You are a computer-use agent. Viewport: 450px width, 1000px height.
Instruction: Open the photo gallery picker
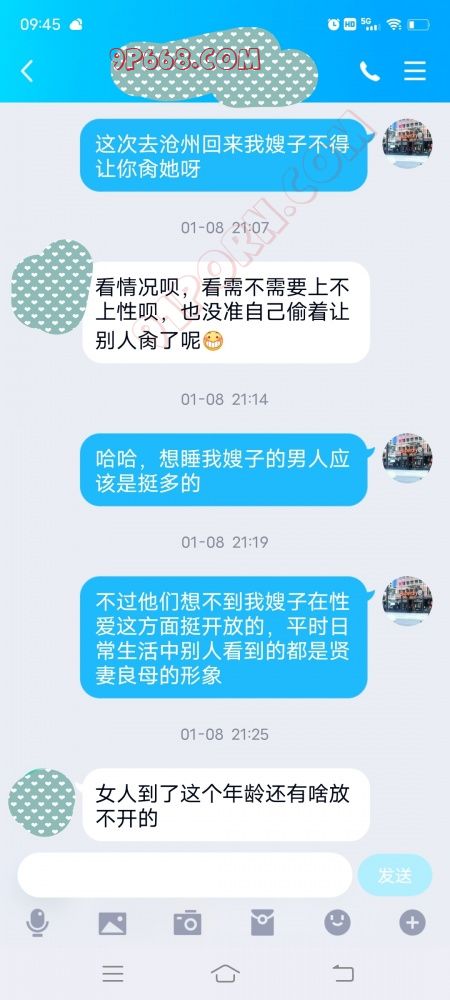[x=112, y=923]
